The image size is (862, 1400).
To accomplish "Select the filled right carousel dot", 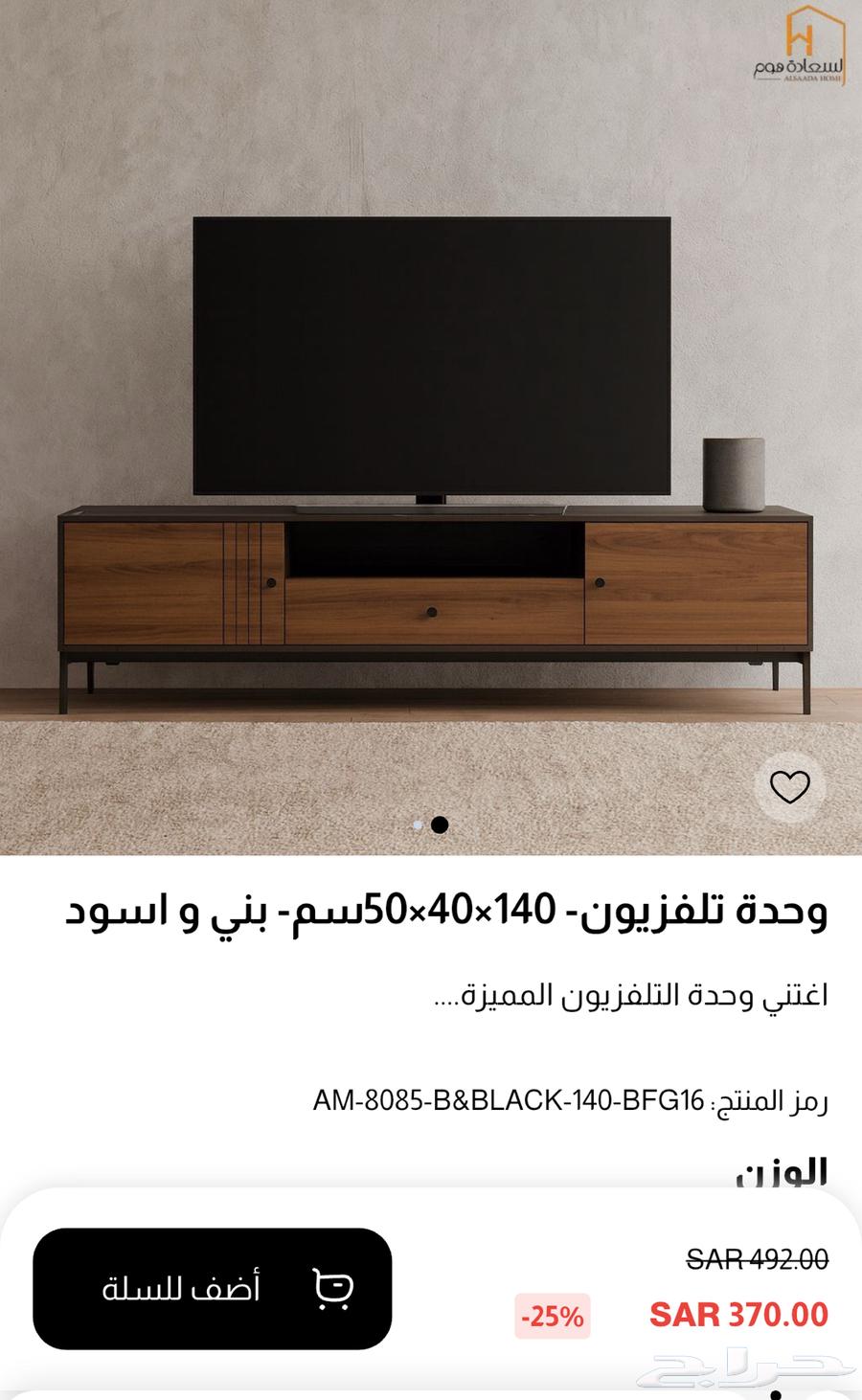I will (439, 825).
